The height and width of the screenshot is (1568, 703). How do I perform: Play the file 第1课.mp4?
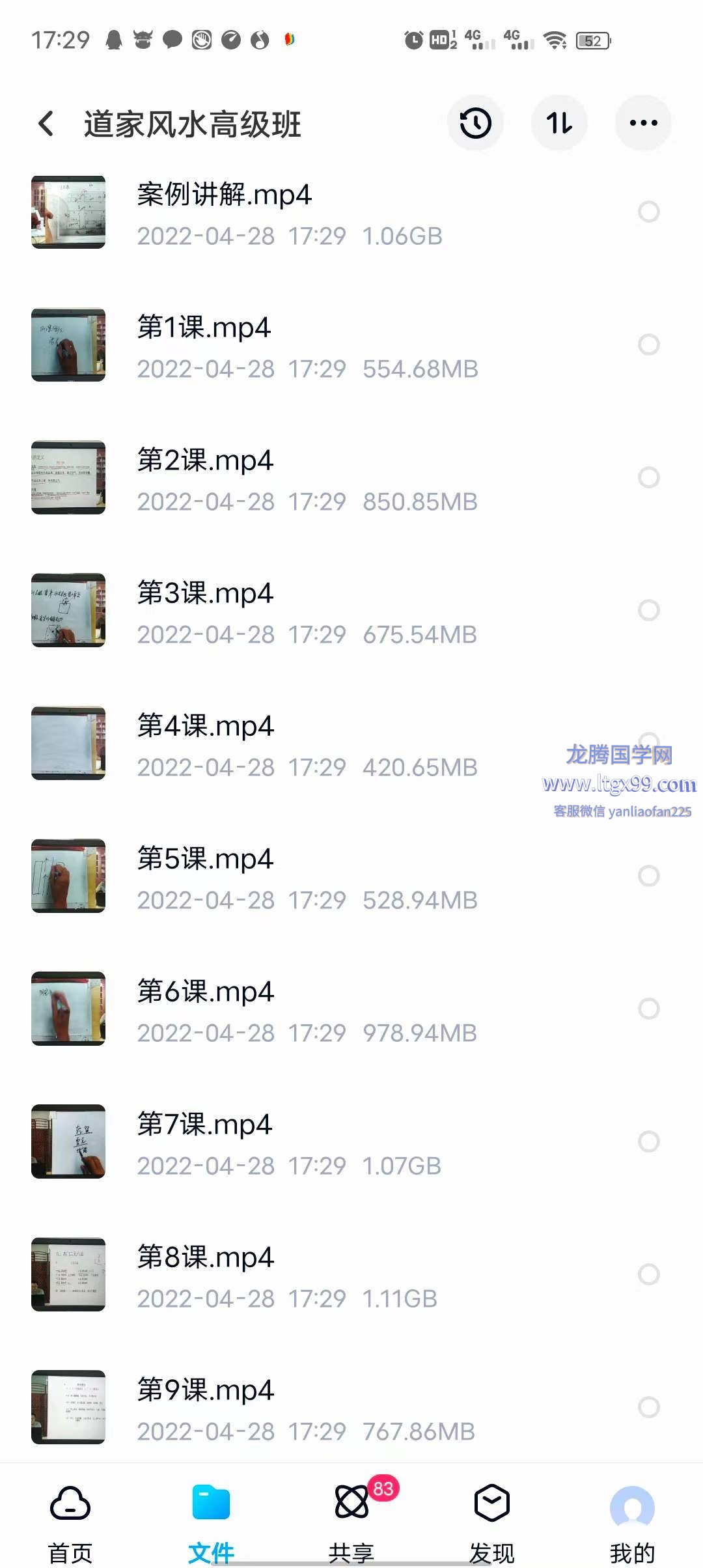[204, 328]
